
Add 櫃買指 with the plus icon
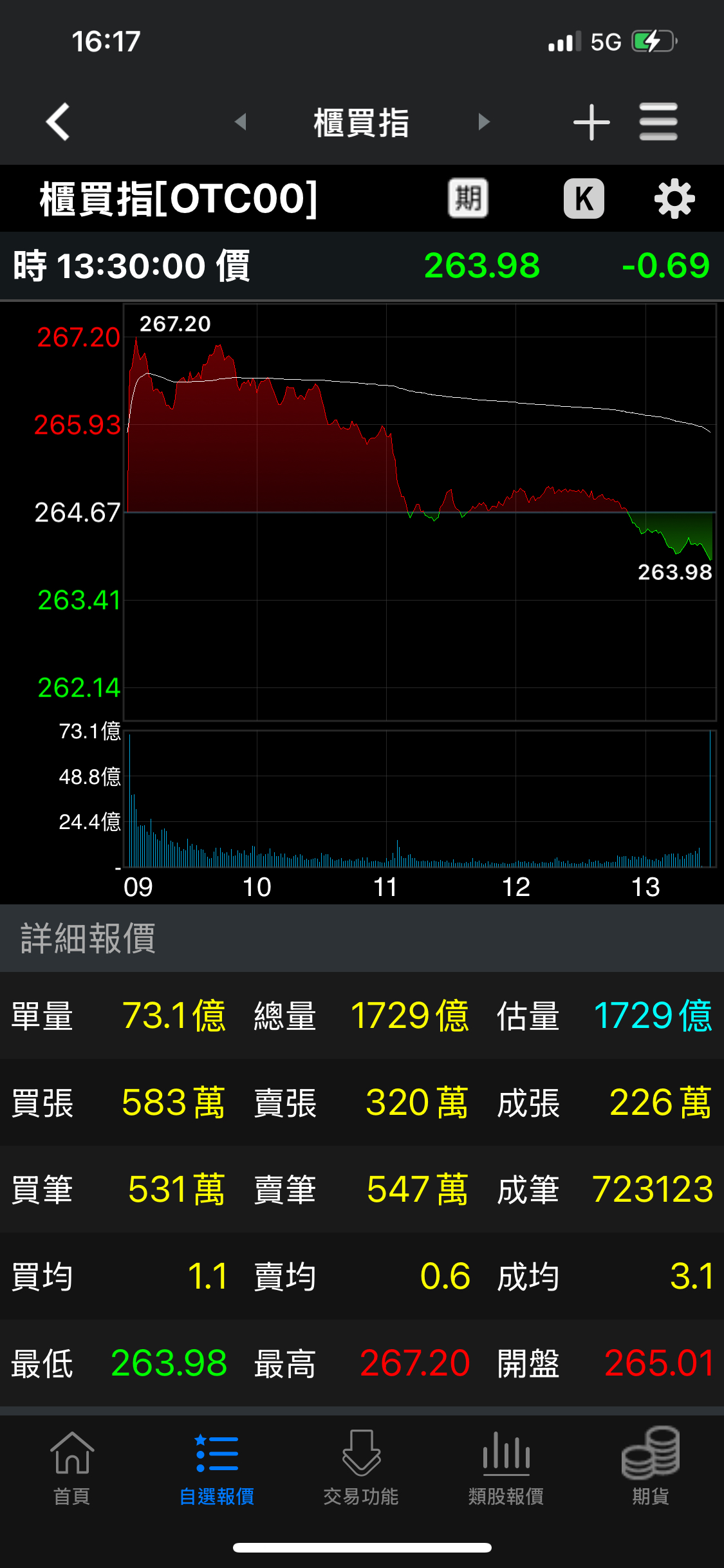[591, 121]
